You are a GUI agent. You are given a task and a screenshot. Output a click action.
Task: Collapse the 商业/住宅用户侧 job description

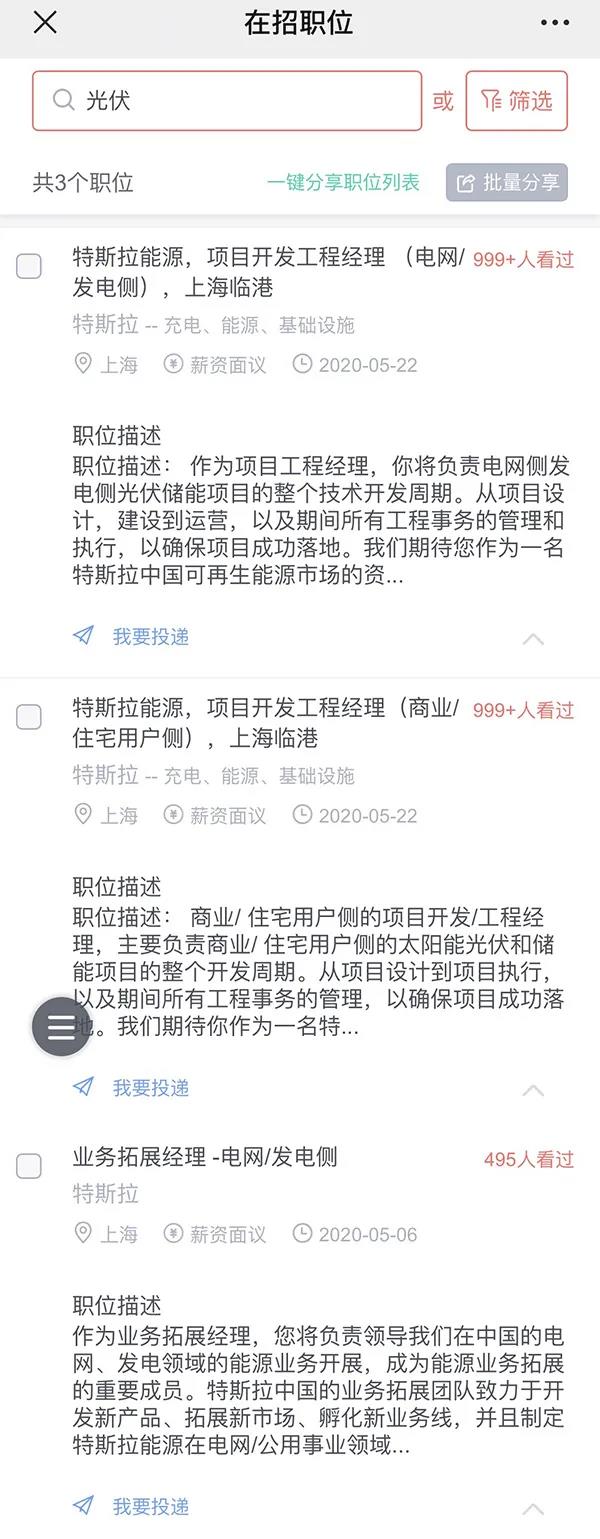click(x=533, y=1089)
